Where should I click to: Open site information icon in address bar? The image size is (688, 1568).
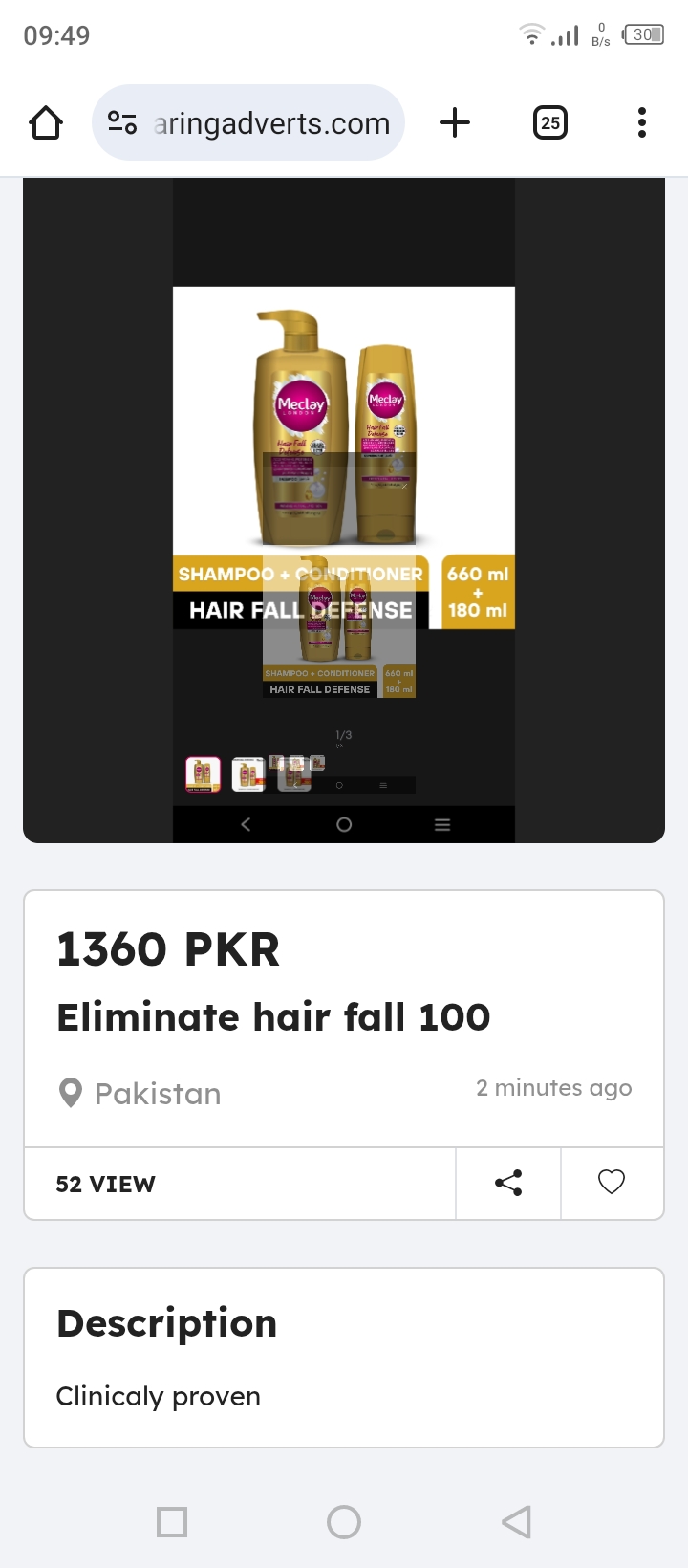tap(122, 123)
